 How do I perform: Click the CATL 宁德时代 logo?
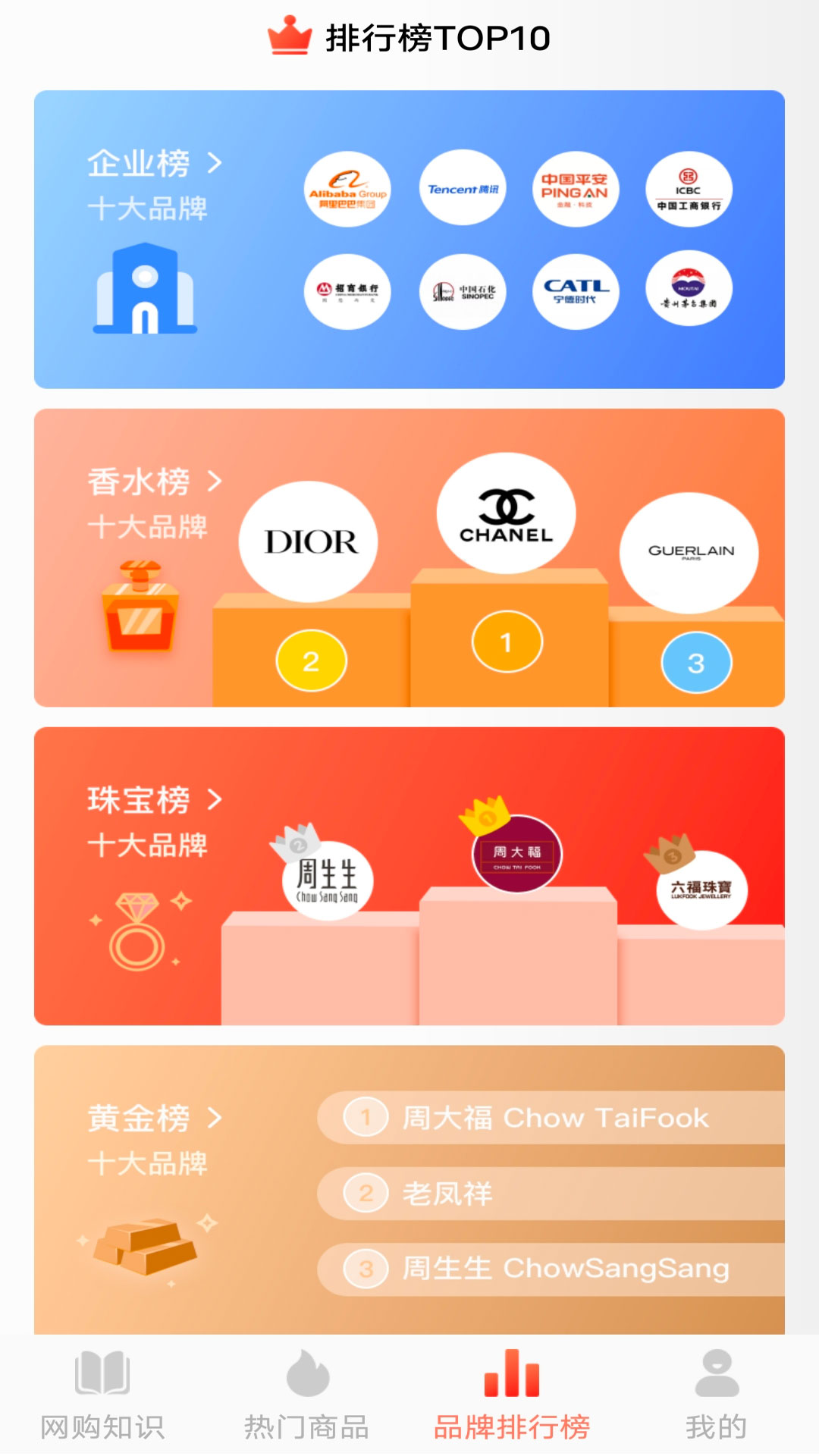[x=576, y=292]
